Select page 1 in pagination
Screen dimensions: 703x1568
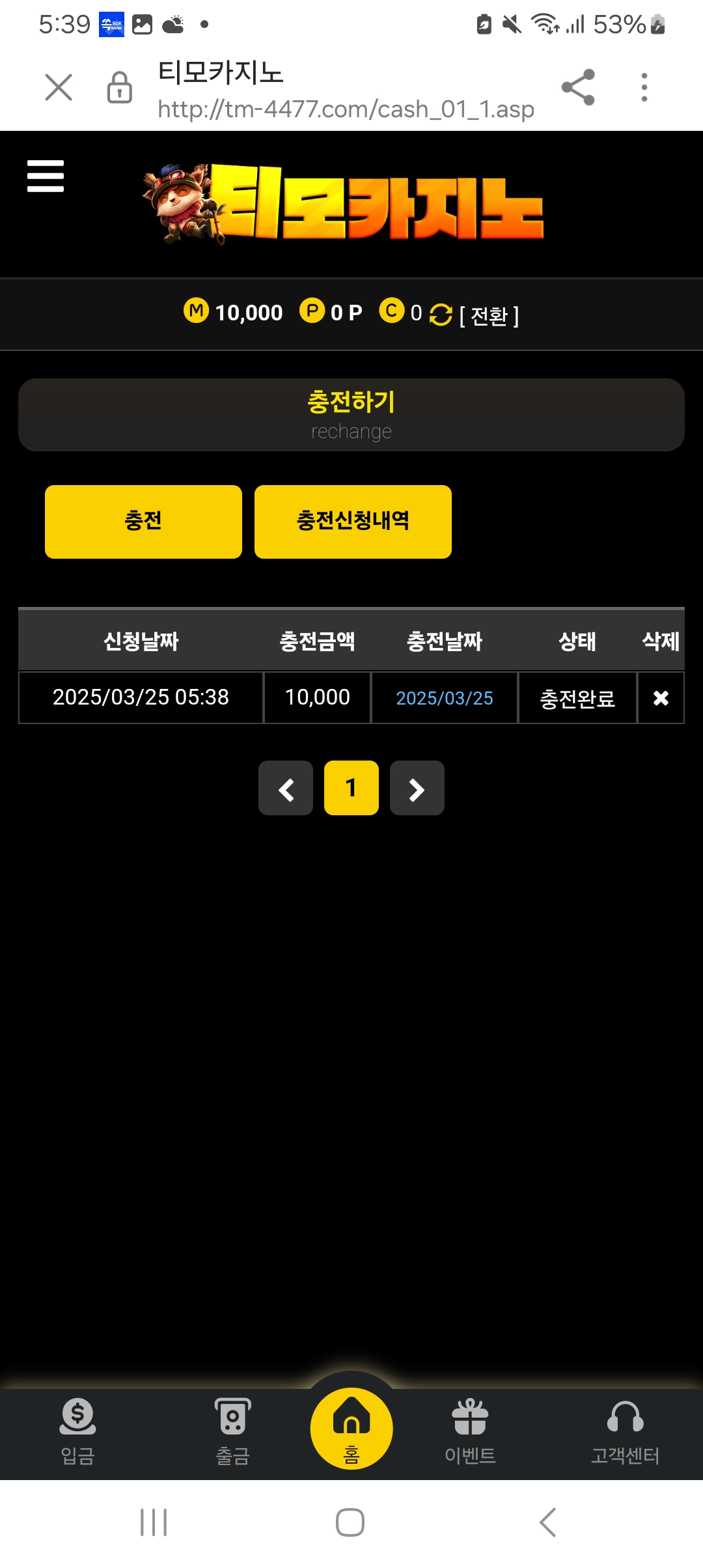pyautogui.click(x=351, y=788)
